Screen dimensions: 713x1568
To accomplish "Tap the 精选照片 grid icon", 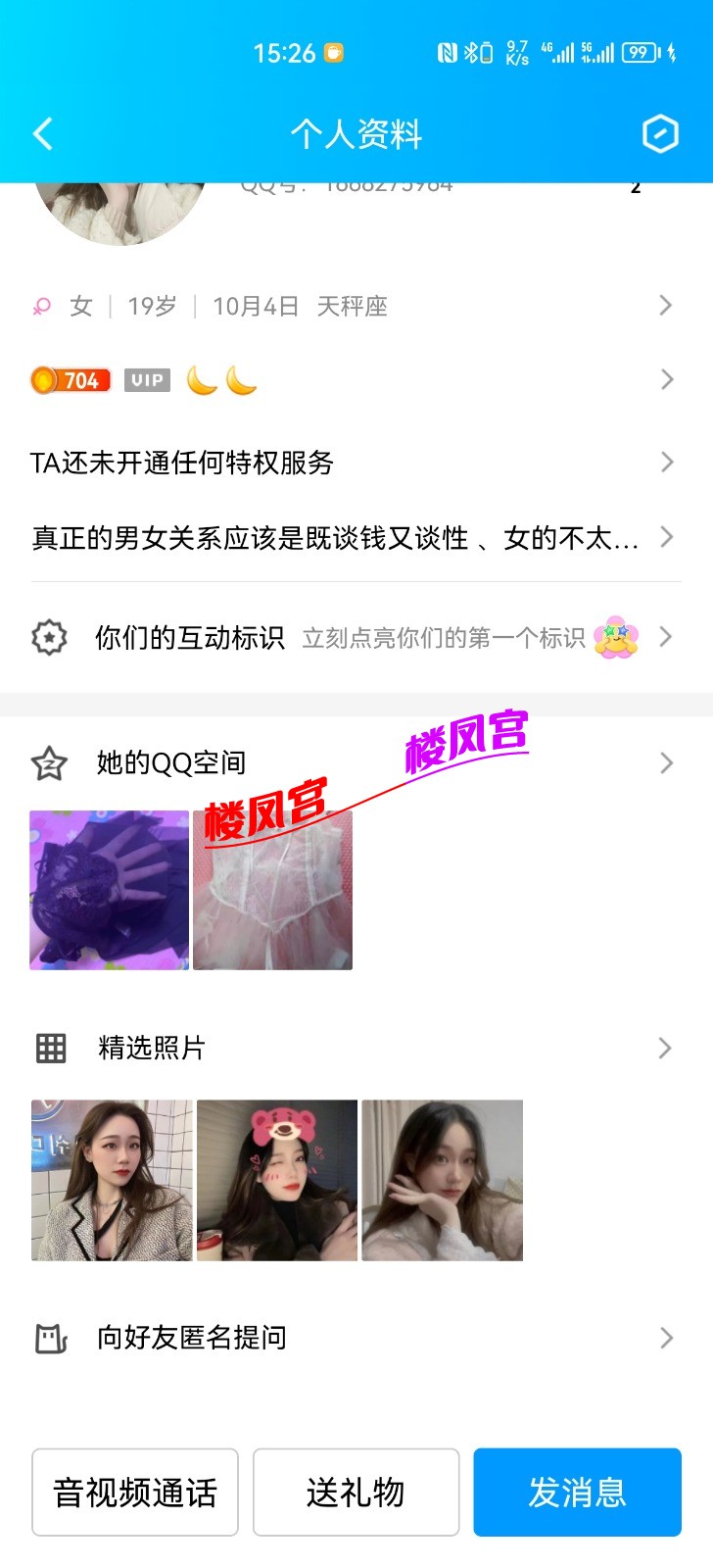I will [48, 1048].
